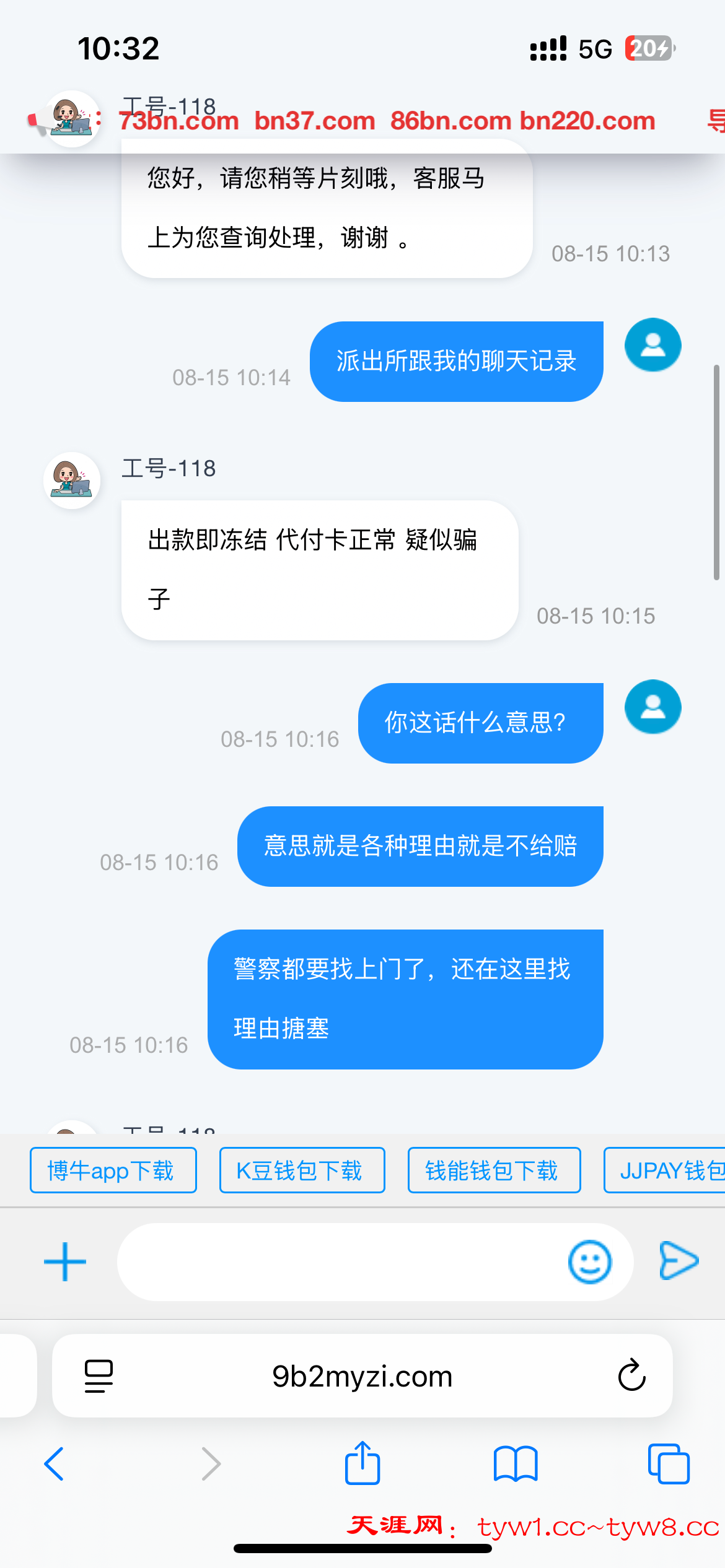Open the browser bookmarks
This screenshot has height=1568, width=725.
tap(515, 1464)
